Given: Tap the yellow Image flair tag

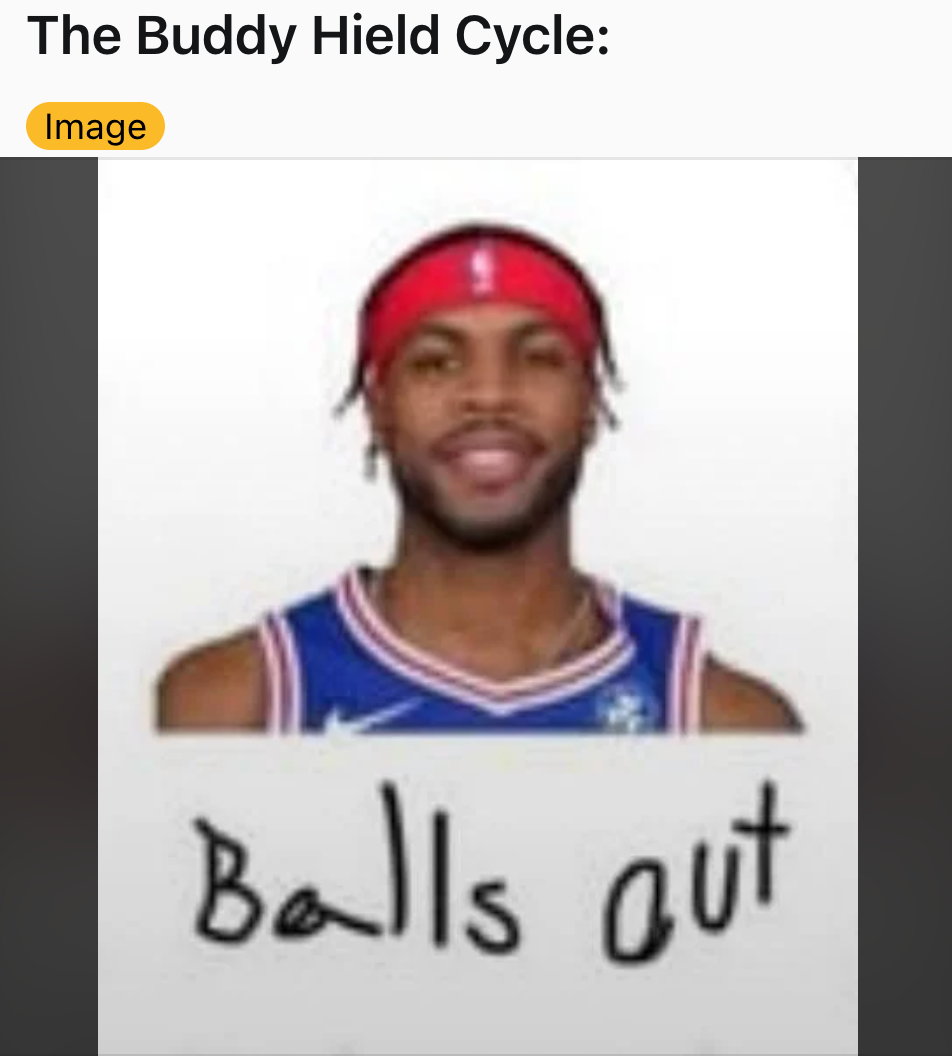Looking at the screenshot, I should click(95, 127).
